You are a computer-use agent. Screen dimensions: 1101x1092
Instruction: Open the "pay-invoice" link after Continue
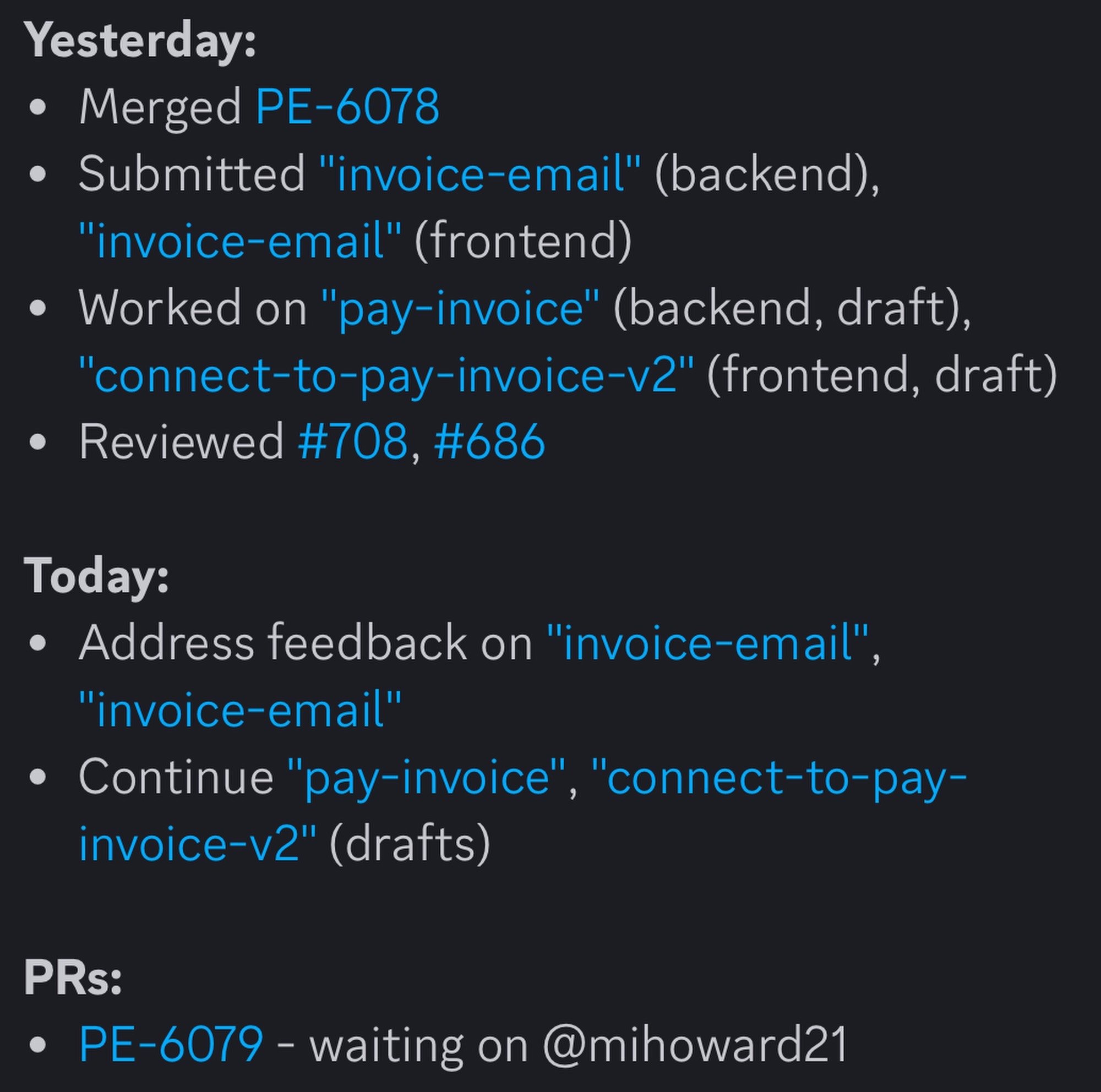(427, 777)
